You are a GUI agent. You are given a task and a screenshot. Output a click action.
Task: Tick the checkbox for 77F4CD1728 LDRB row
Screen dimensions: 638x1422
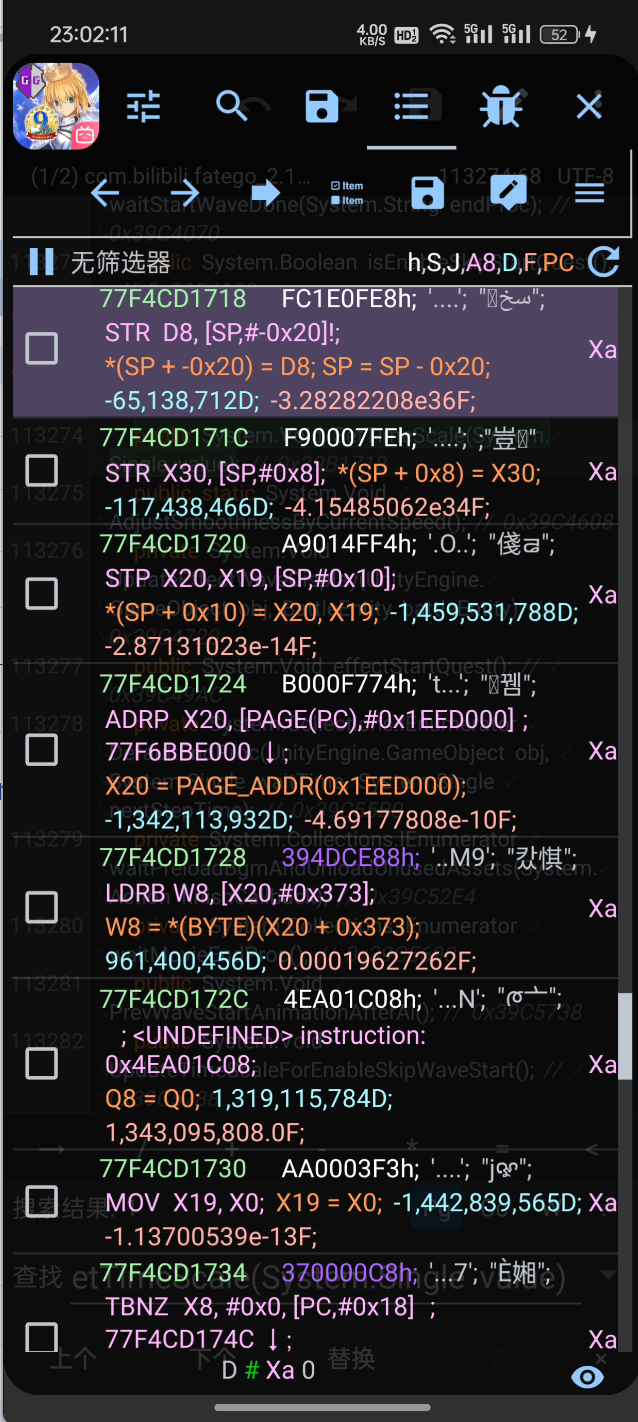pos(41,907)
